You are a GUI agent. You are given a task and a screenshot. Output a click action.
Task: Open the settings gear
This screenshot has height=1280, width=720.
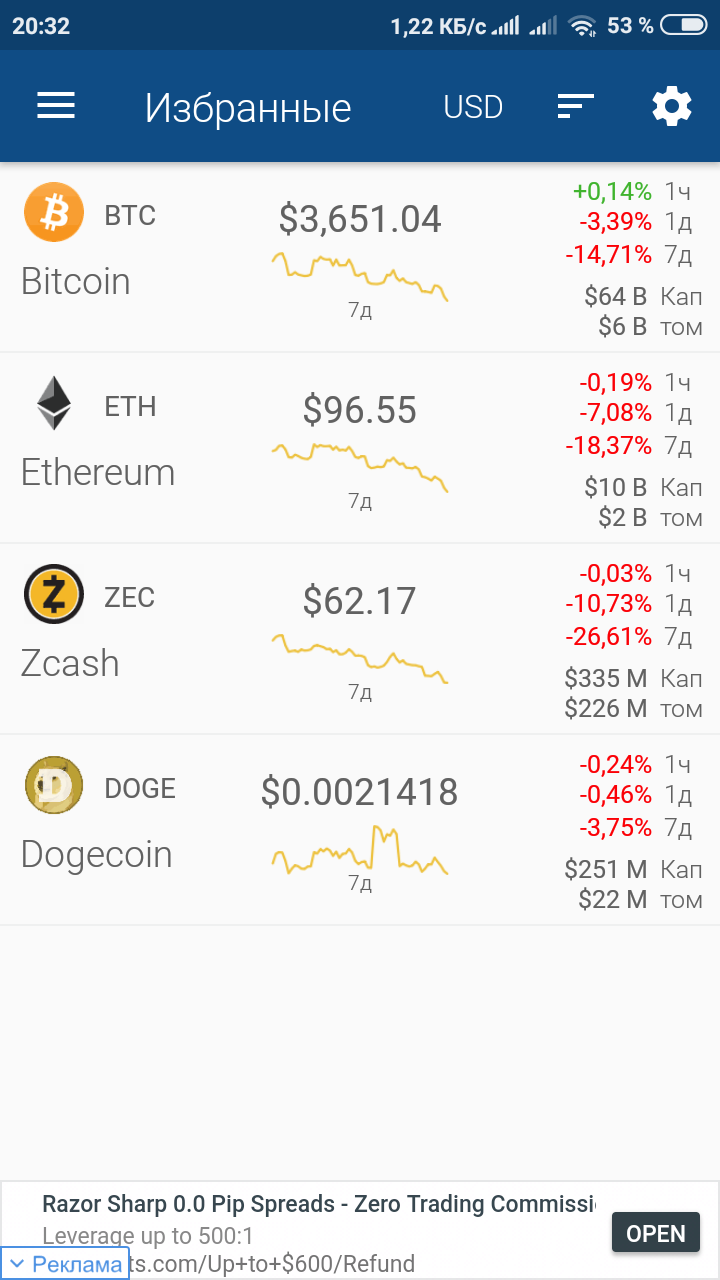pyautogui.click(x=671, y=106)
